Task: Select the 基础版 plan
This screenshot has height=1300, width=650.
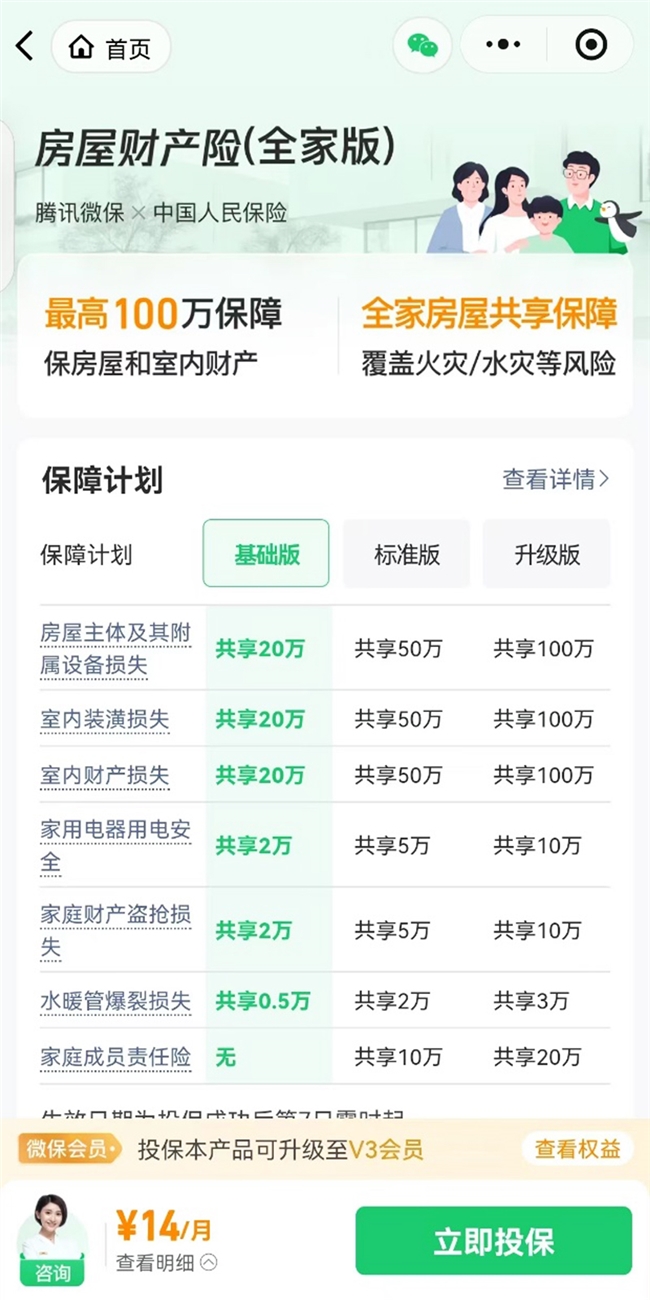Action: (x=266, y=554)
